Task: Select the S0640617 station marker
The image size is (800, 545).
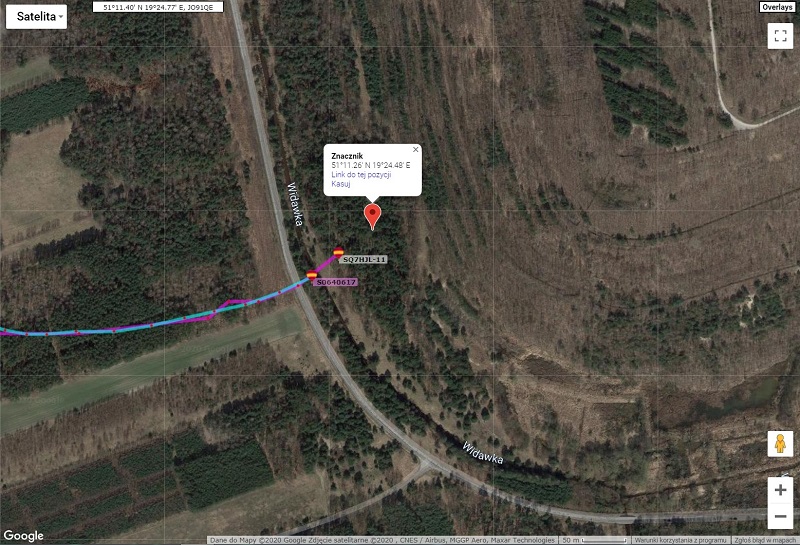Action: (312, 275)
